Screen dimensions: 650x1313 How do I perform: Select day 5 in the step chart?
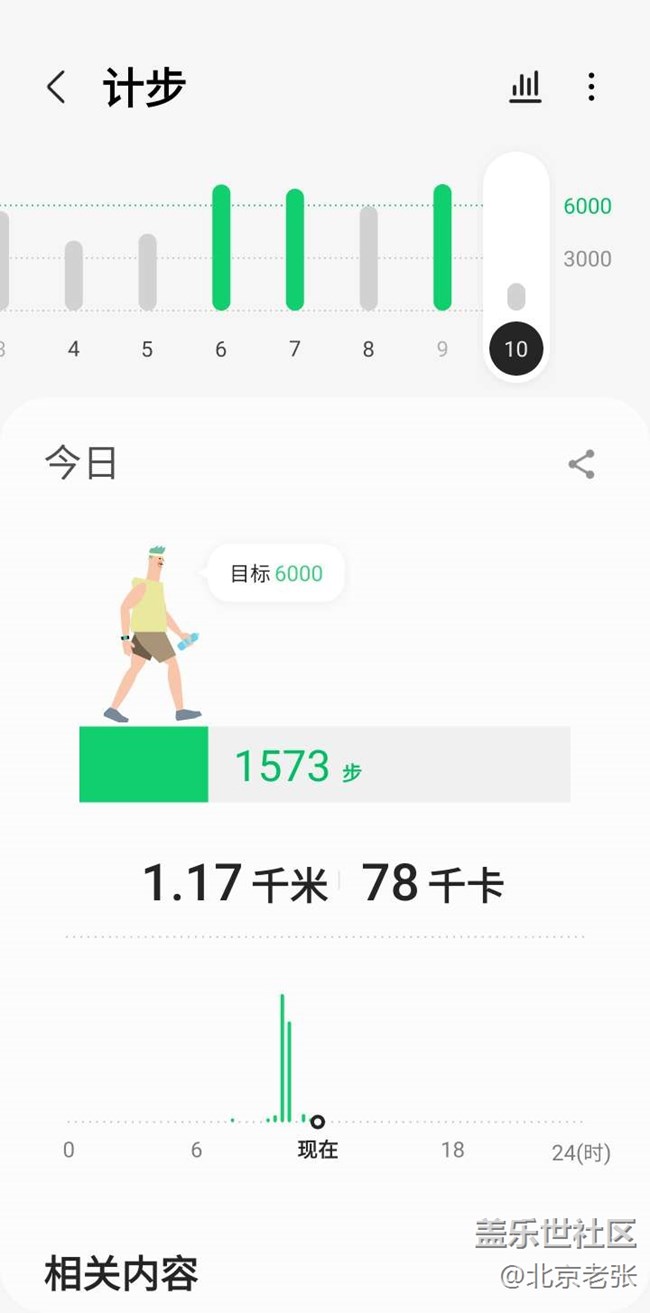point(147,272)
